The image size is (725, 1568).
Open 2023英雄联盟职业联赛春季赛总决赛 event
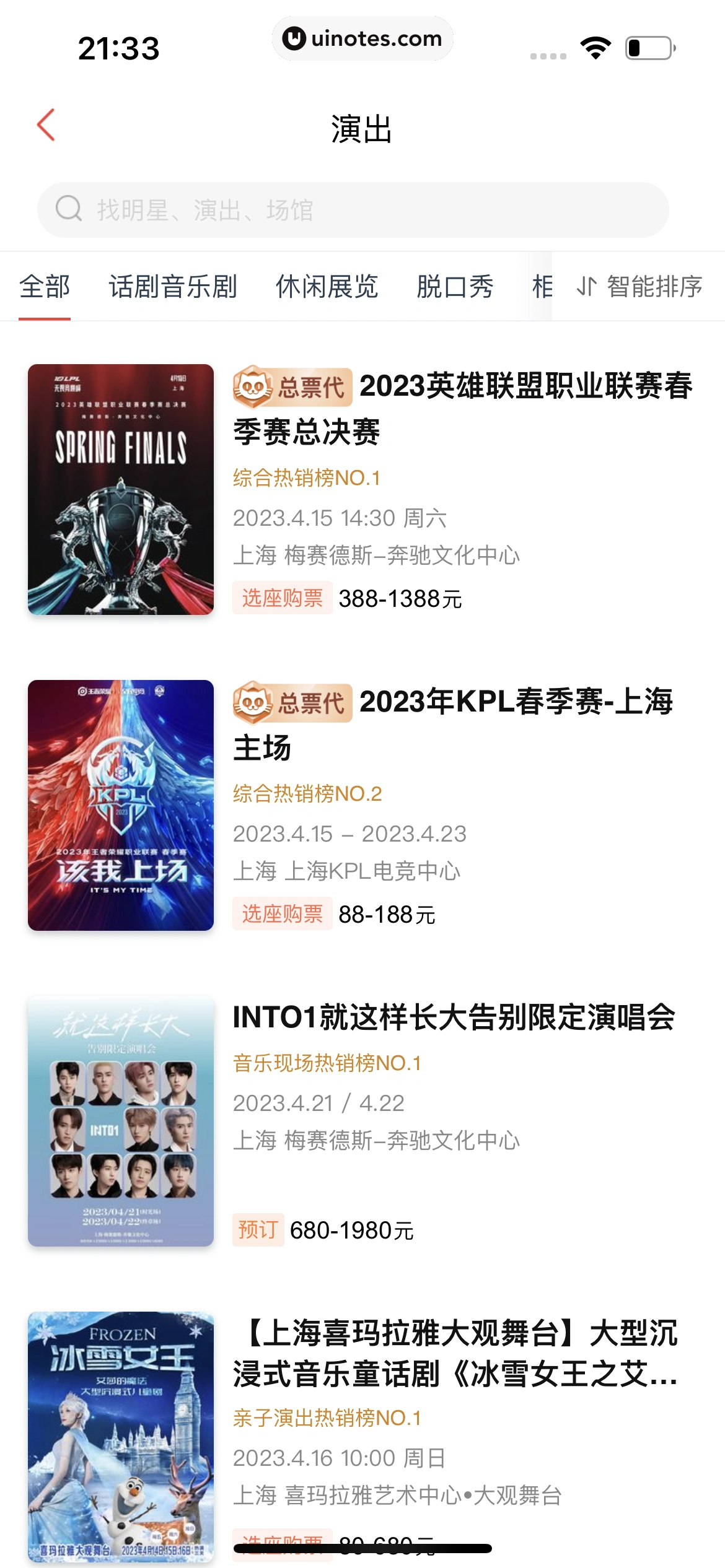coord(462,409)
